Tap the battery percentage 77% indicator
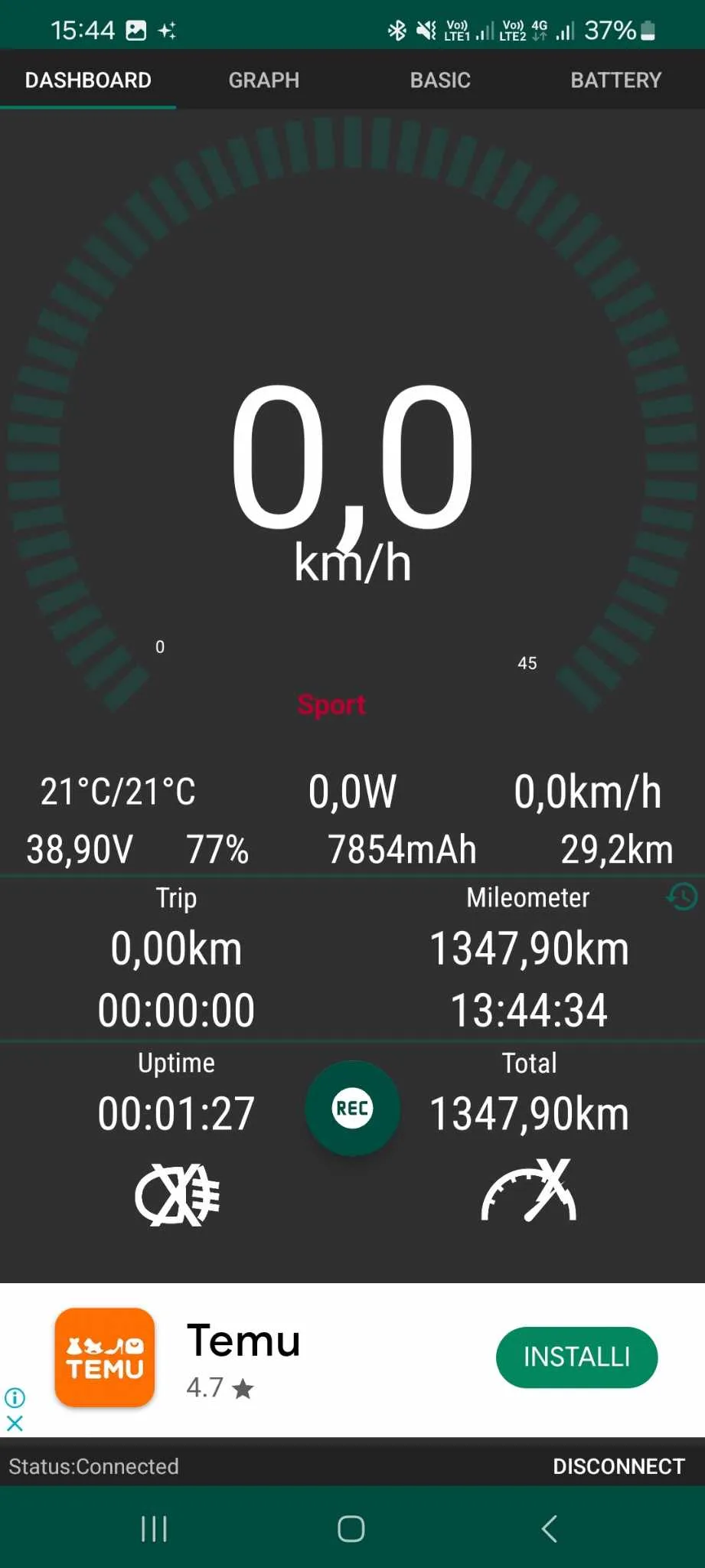Image resolution: width=705 pixels, height=1568 pixels. point(218,848)
